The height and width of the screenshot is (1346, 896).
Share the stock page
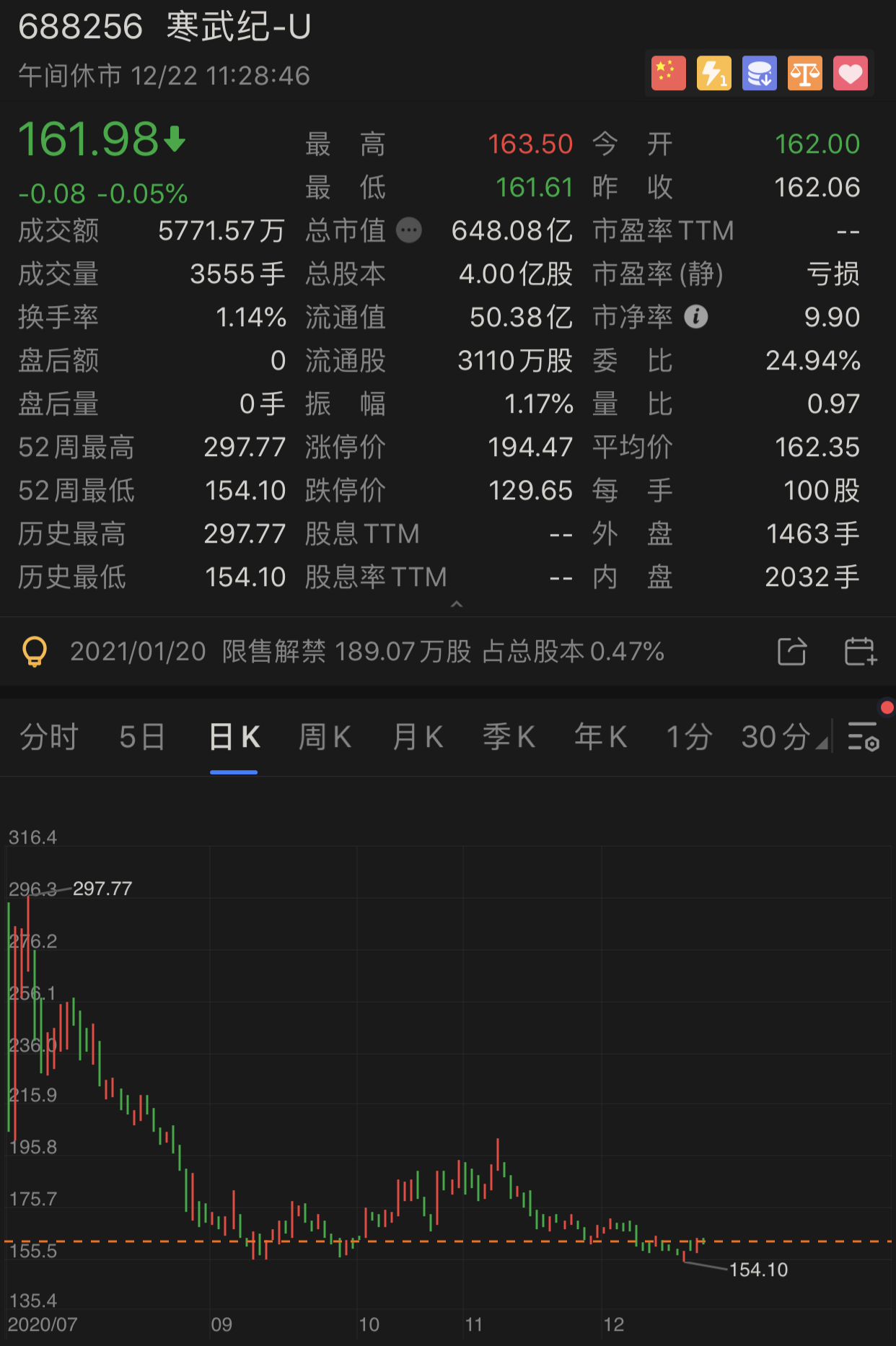click(x=791, y=652)
